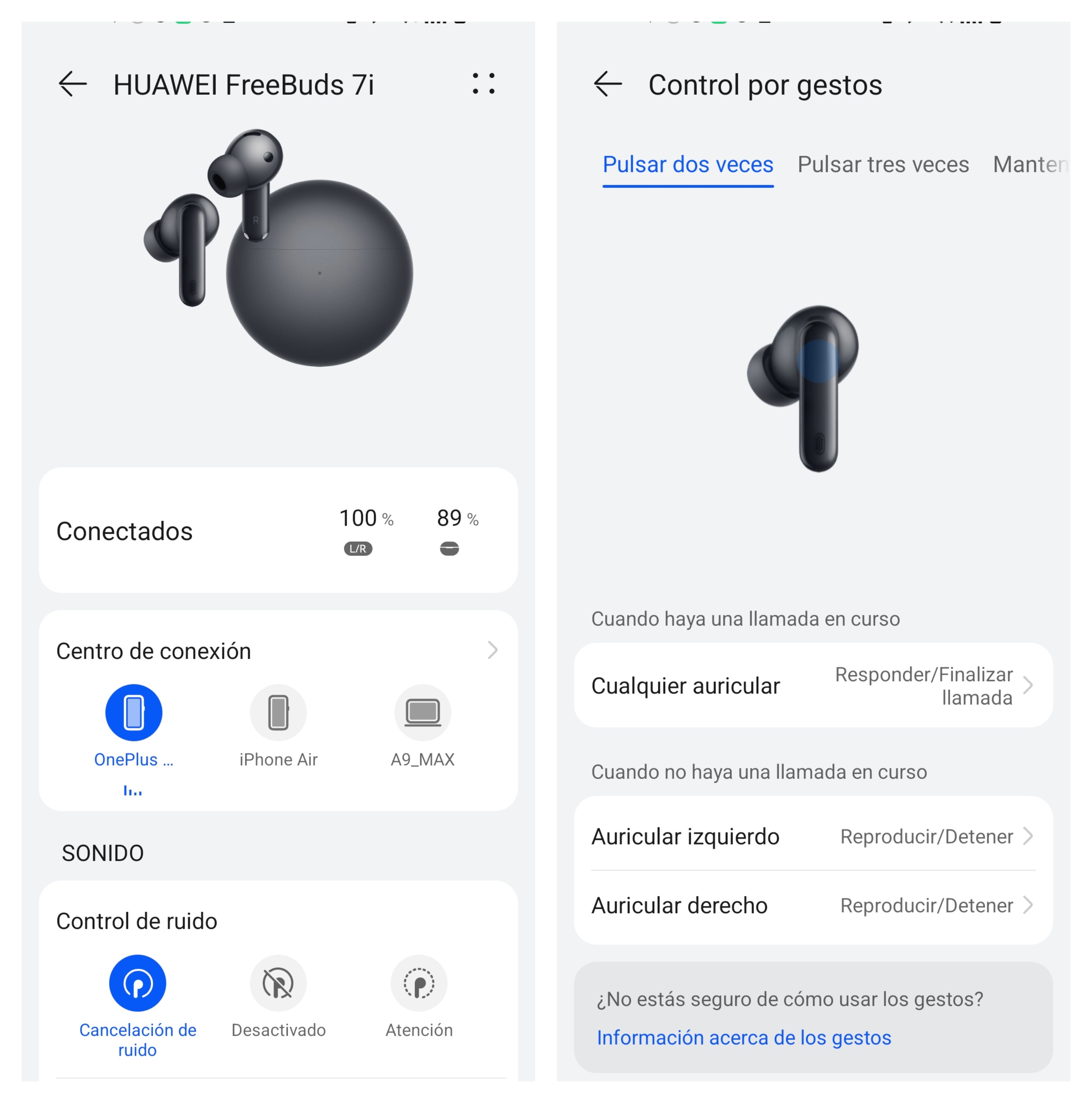Screen dimensions: 1092x1103
Task: Open the partially visible Manten tab
Action: pyautogui.click(x=1029, y=165)
